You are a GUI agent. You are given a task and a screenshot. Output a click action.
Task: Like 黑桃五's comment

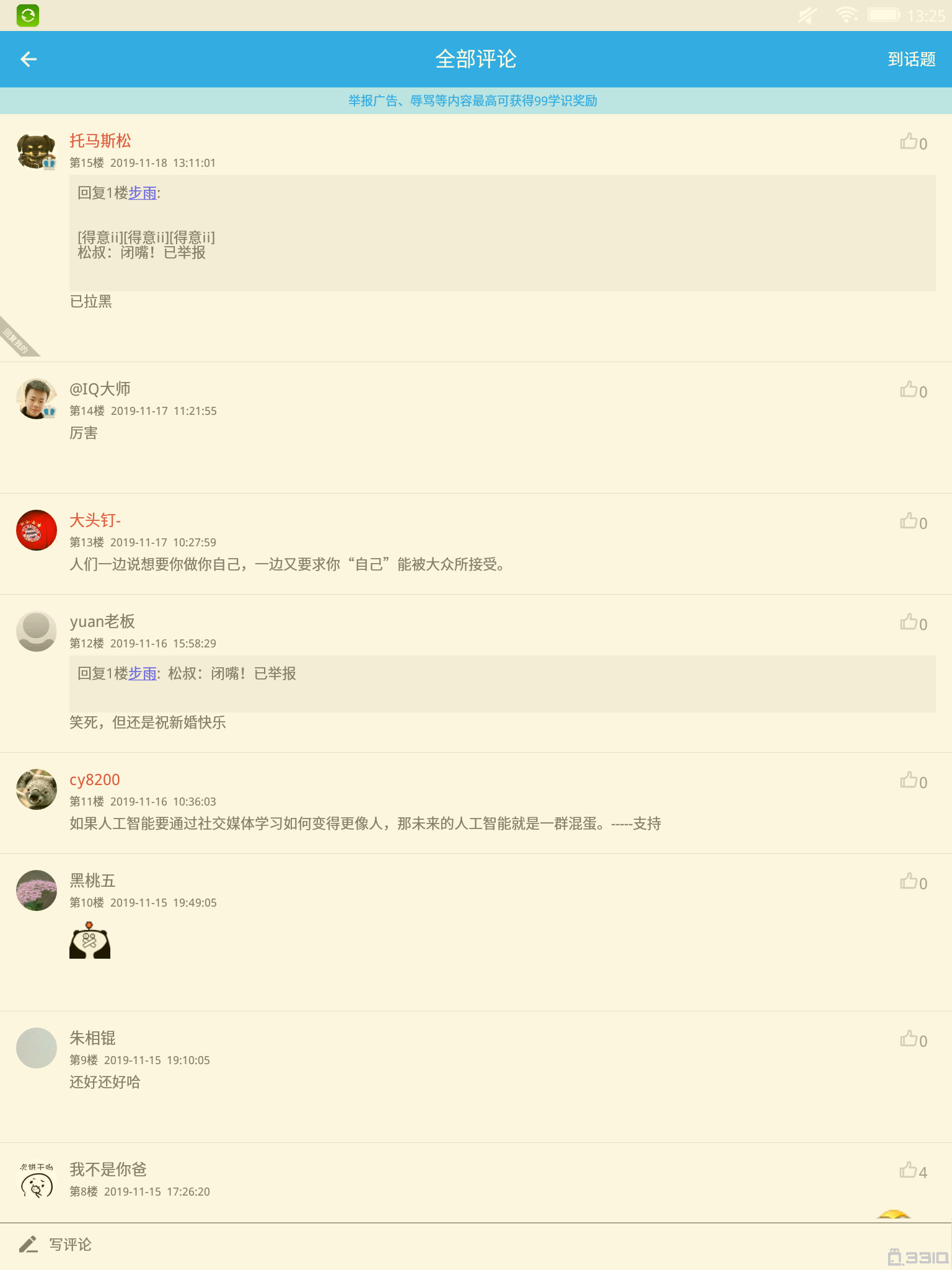click(913, 882)
